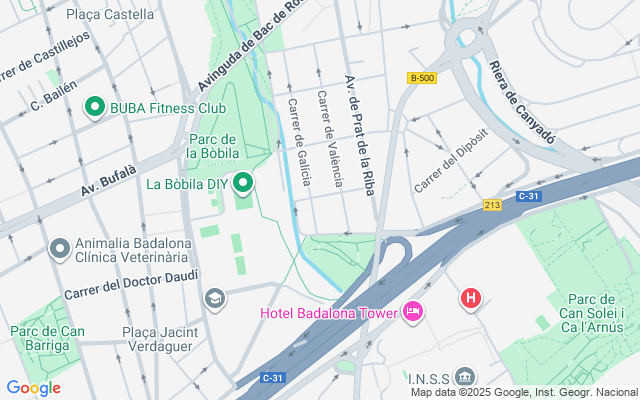Open the BUBA Fitness Club marker
This screenshot has height=400, width=640.
[96, 107]
